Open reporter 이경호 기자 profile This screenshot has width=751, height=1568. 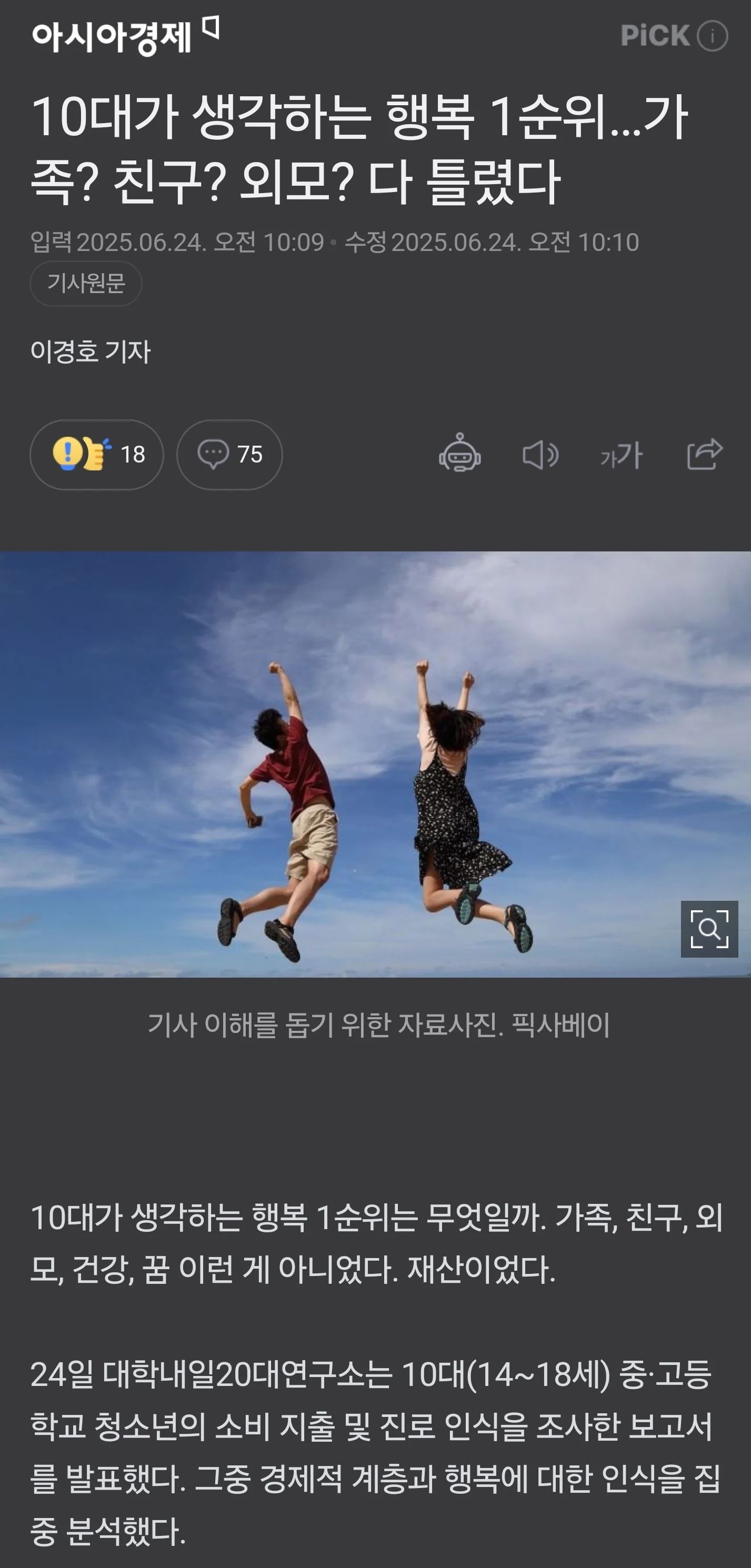[91, 352]
